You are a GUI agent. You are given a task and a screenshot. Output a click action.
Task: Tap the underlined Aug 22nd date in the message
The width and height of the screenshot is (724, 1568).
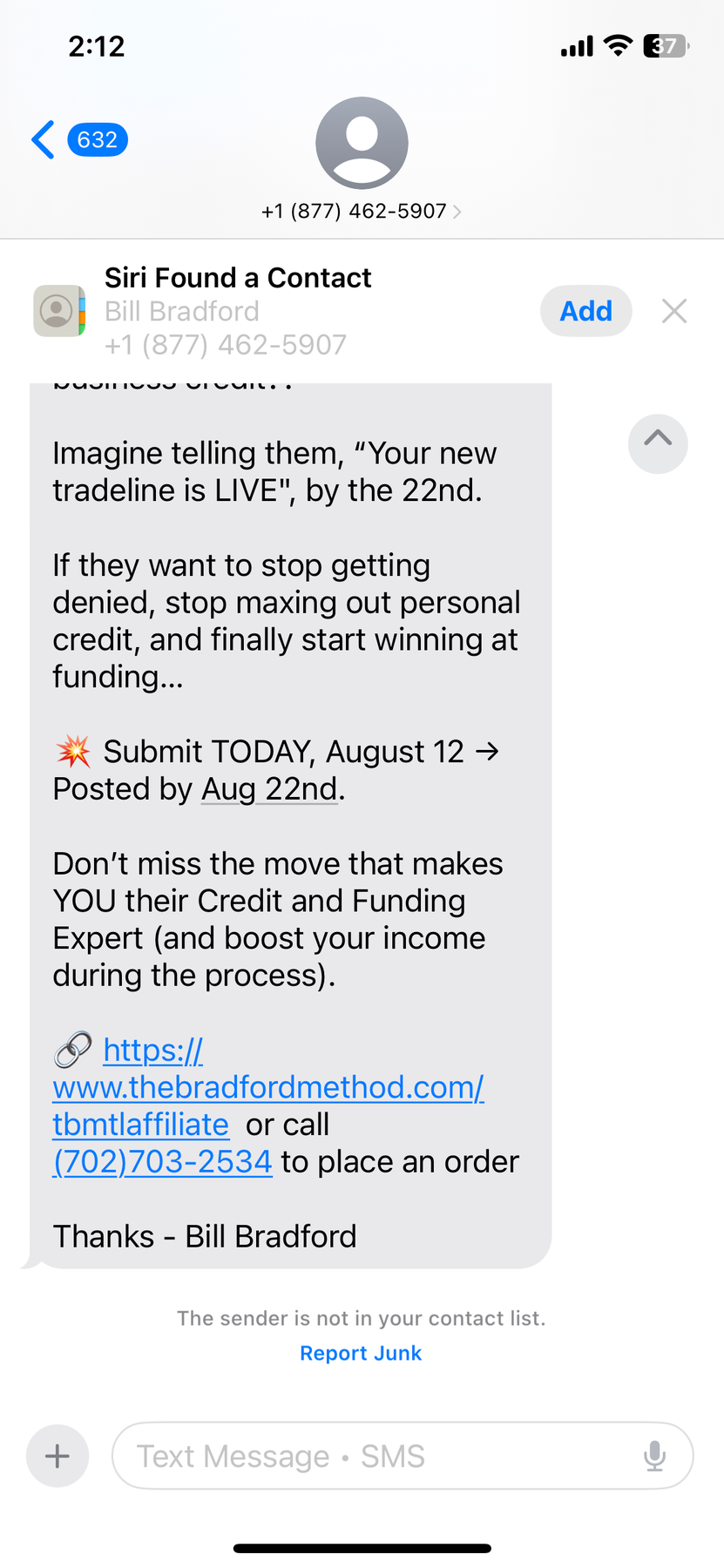269,788
